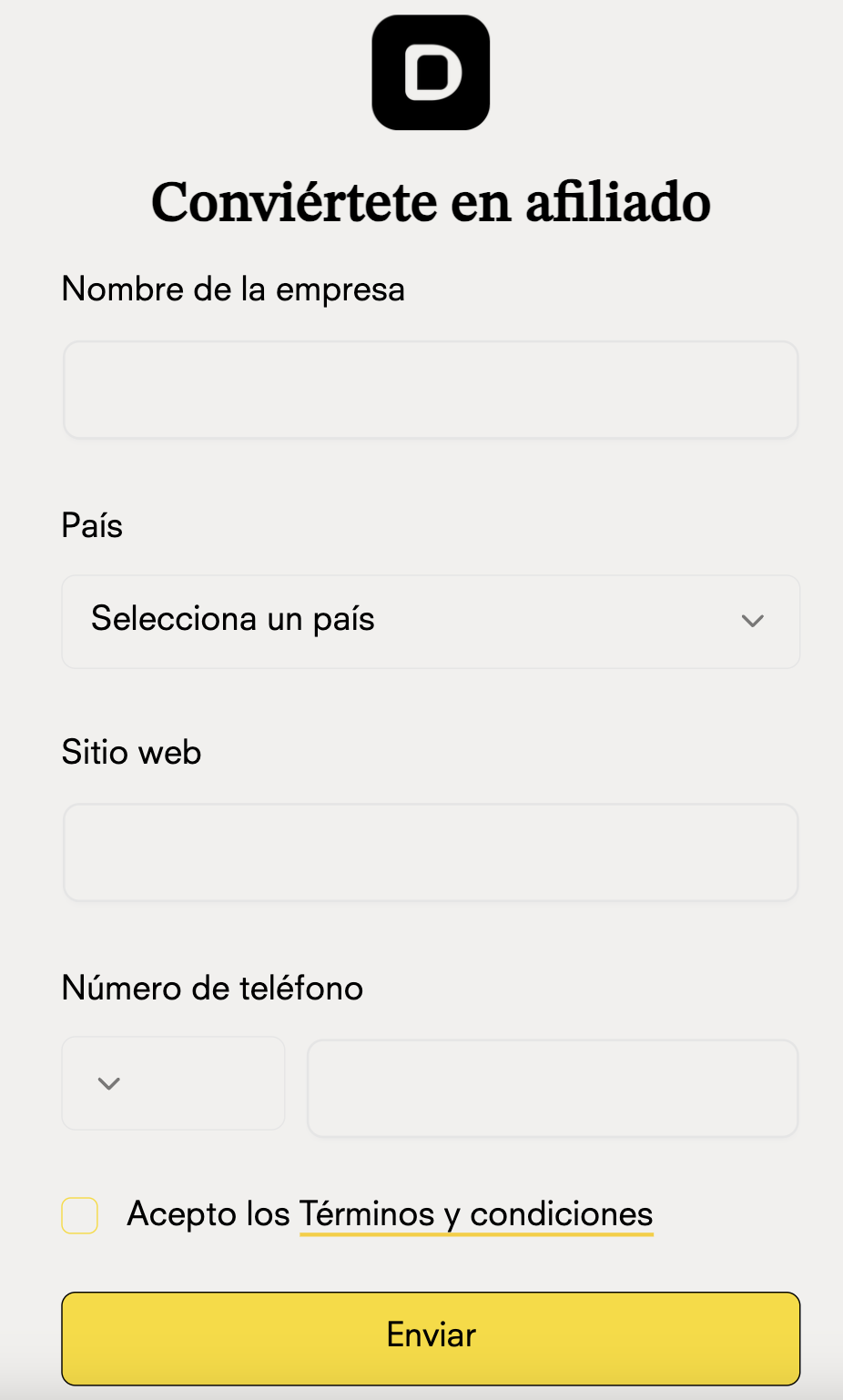Screen dimensions: 843x1400
Task: Tap the phone number input field
Action: click(553, 1088)
